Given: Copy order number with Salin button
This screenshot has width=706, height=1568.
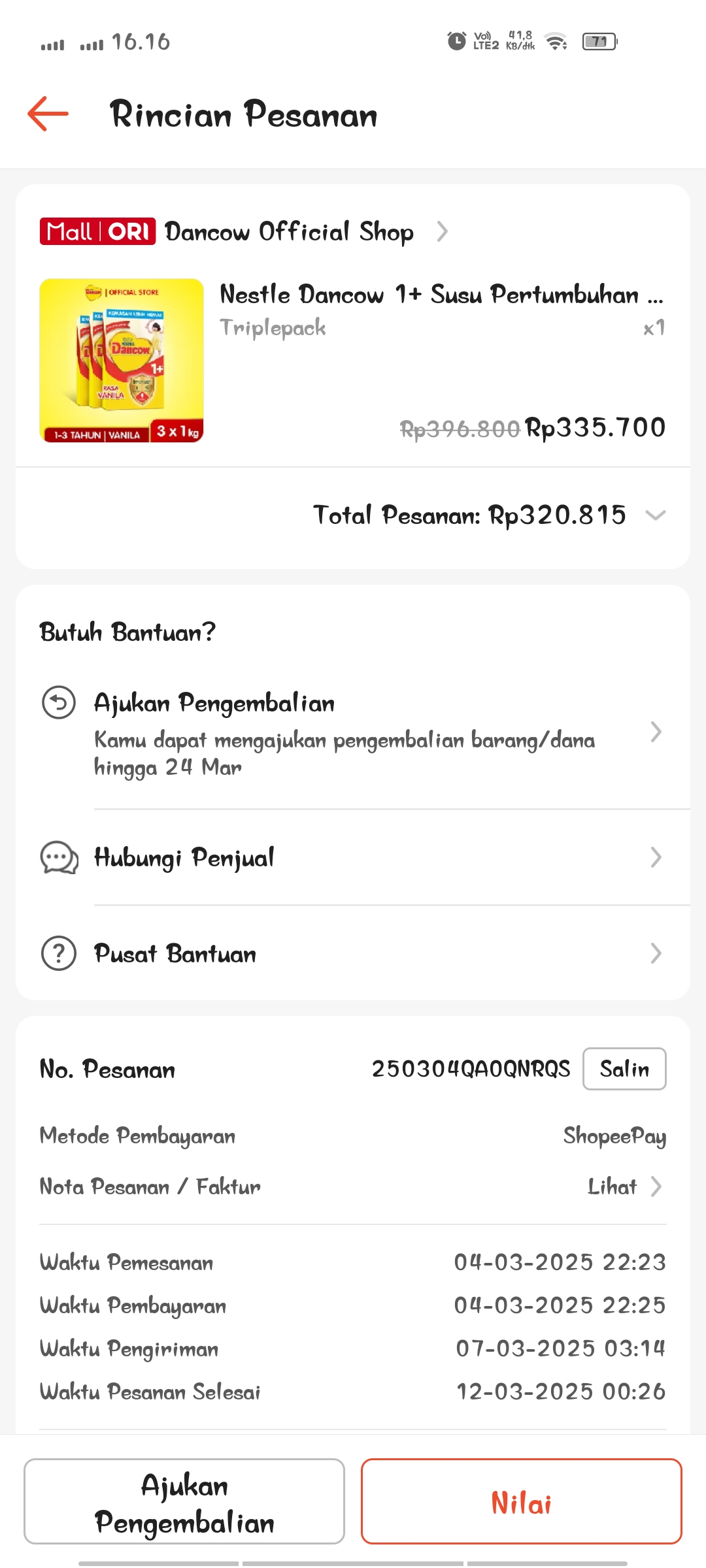Looking at the screenshot, I should [624, 1070].
